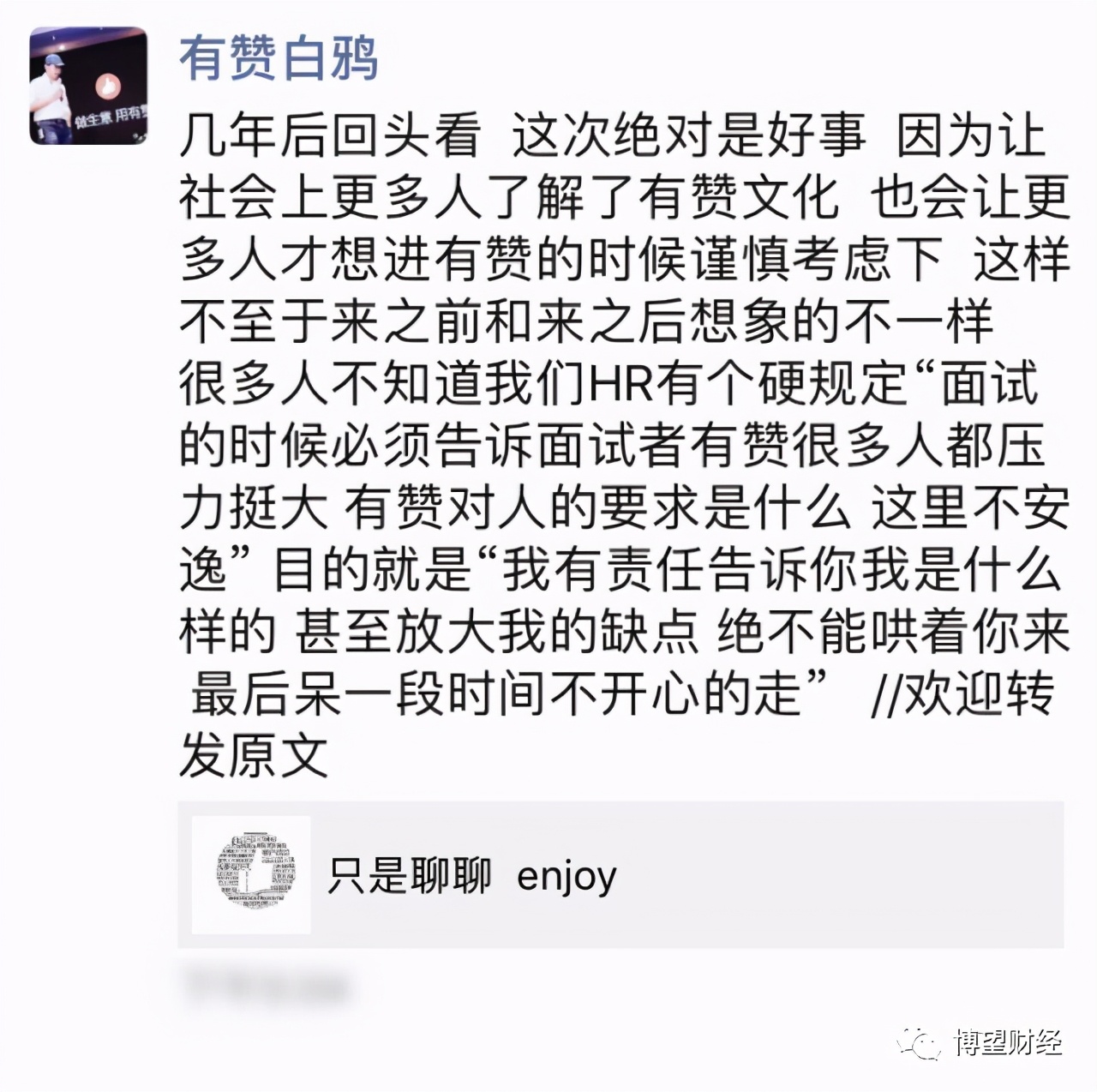Tap the 有赞白鸦 username link
The image size is (1097, 1092).
coord(279,59)
